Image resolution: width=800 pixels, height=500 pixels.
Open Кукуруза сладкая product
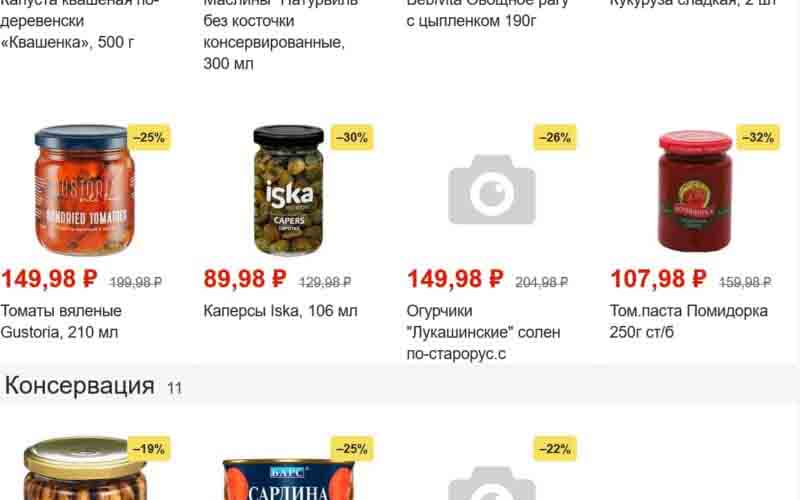point(692,4)
